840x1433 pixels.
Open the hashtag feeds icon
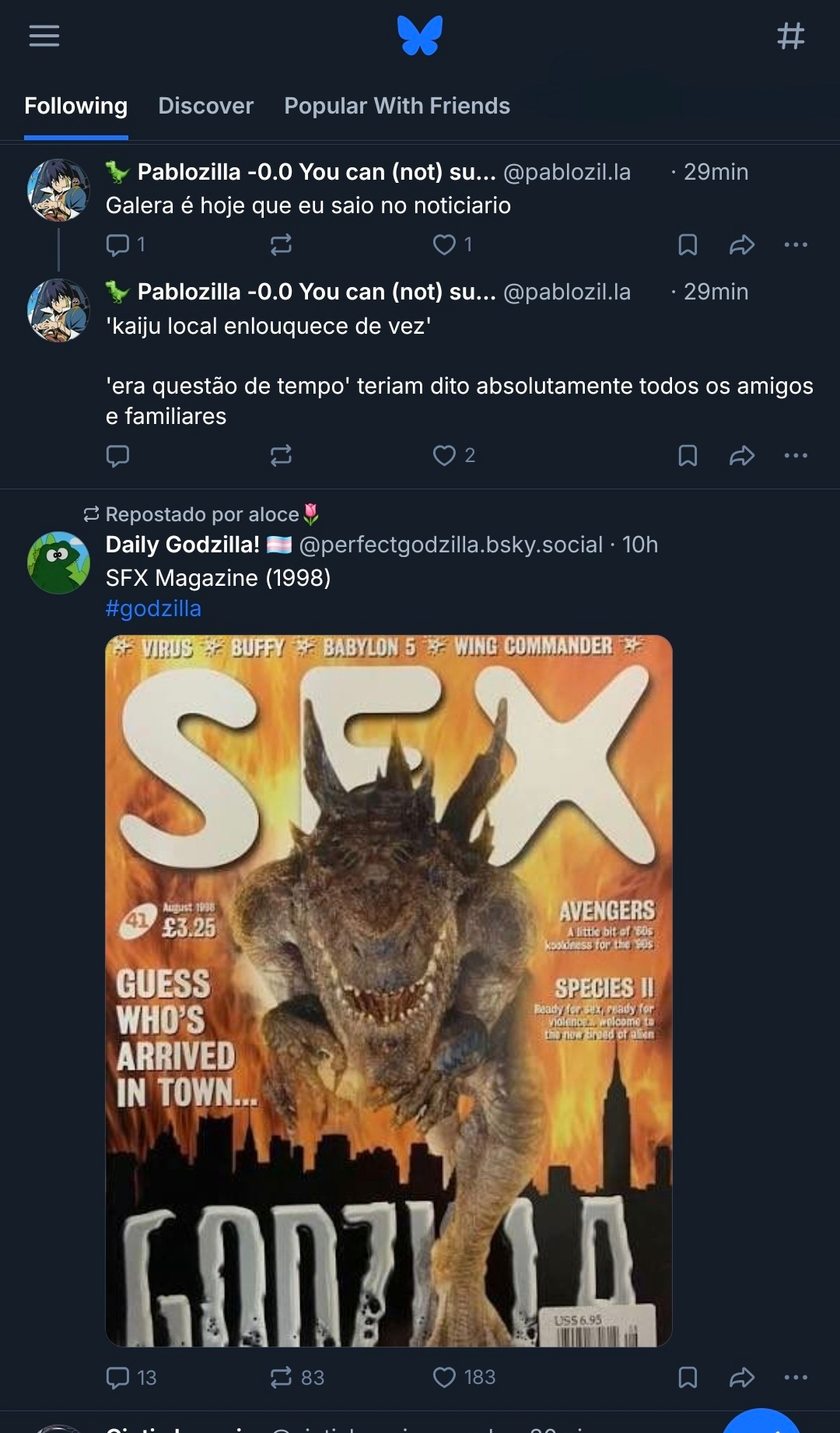click(x=791, y=36)
